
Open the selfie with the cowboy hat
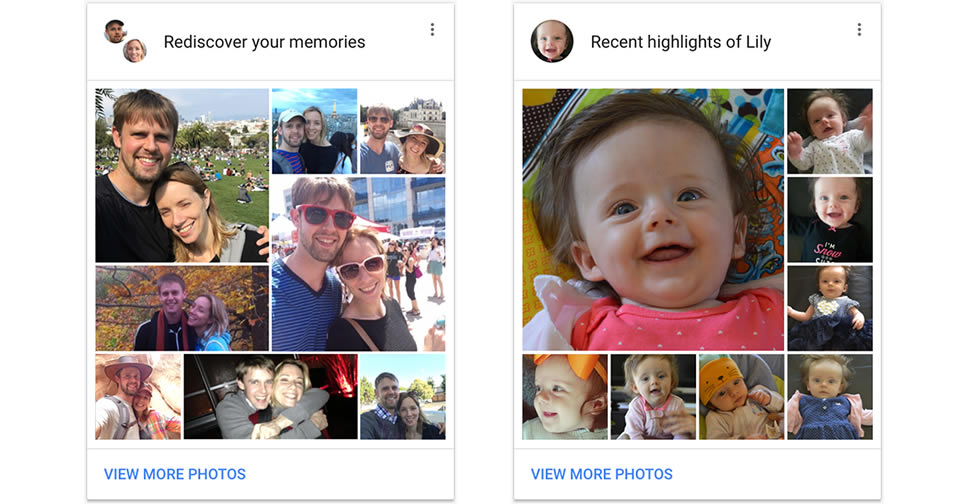tap(138, 396)
